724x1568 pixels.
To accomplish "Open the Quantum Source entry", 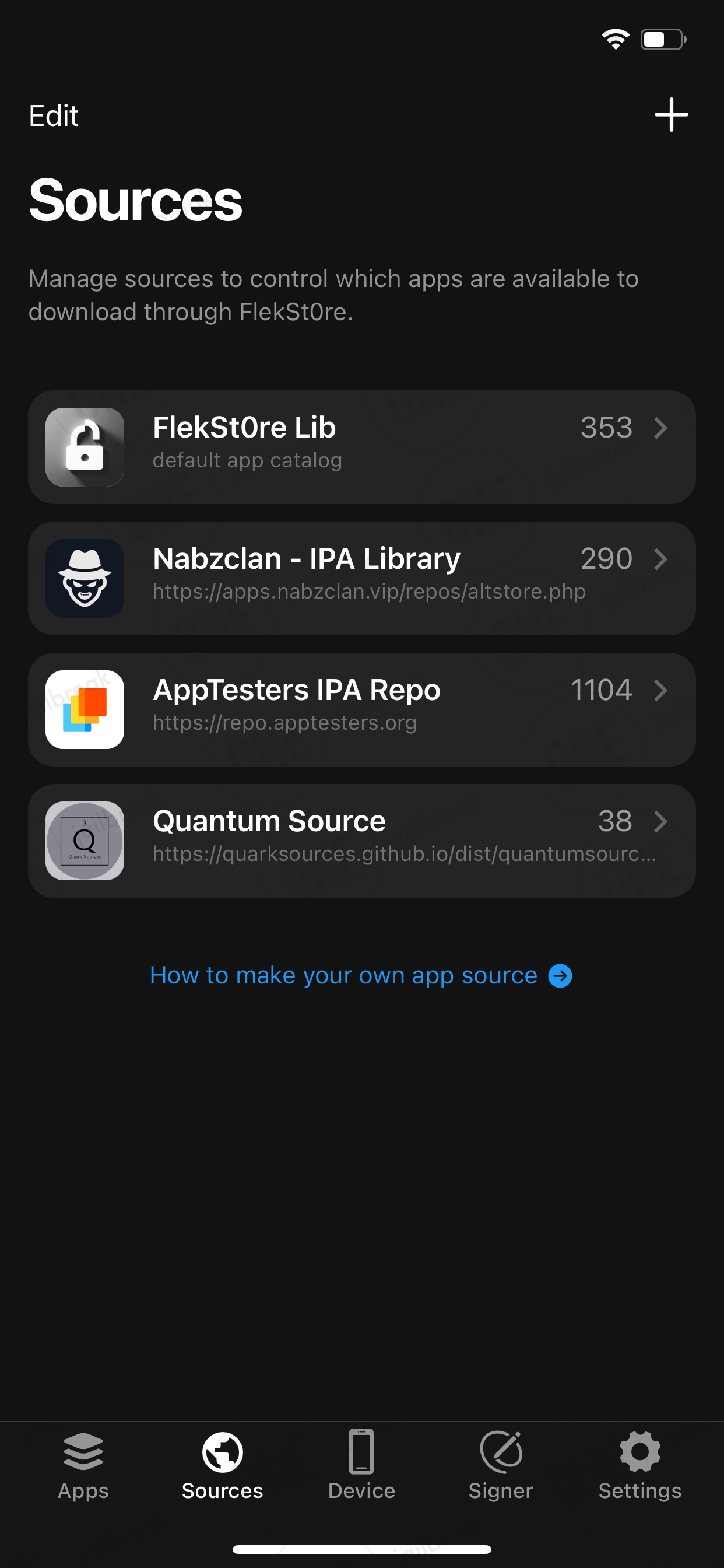I will [x=362, y=841].
